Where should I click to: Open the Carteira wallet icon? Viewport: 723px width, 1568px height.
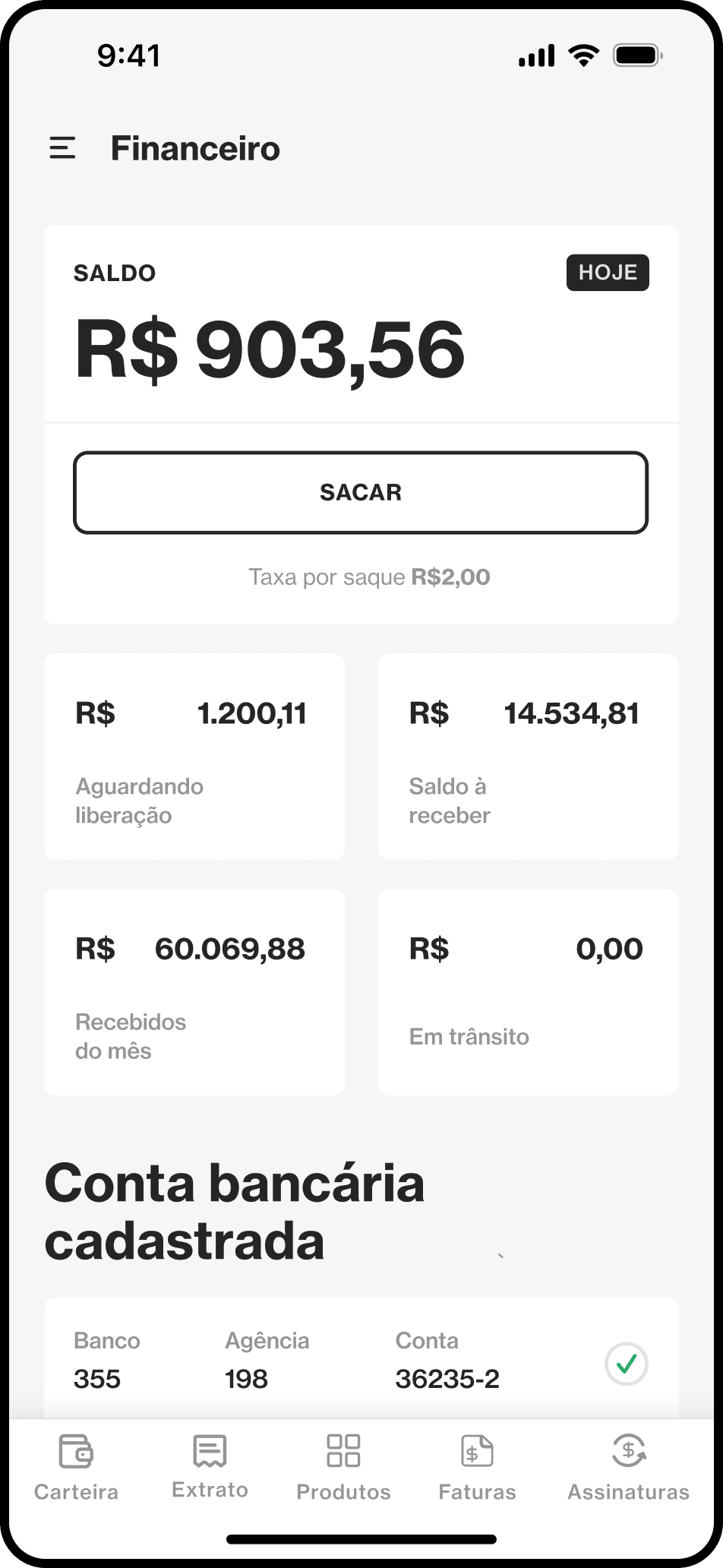pos(75,1449)
